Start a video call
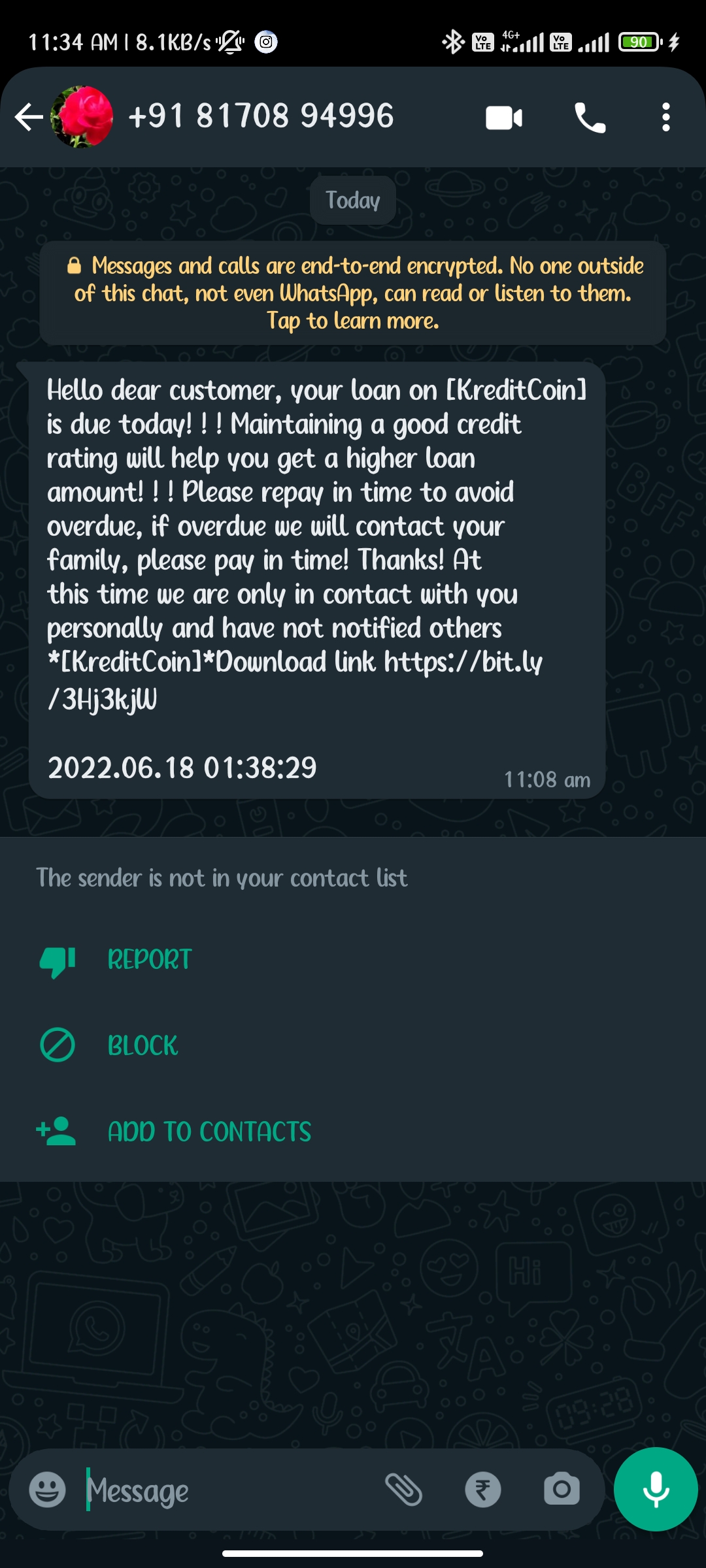Image resolution: width=706 pixels, height=1568 pixels. coord(504,118)
